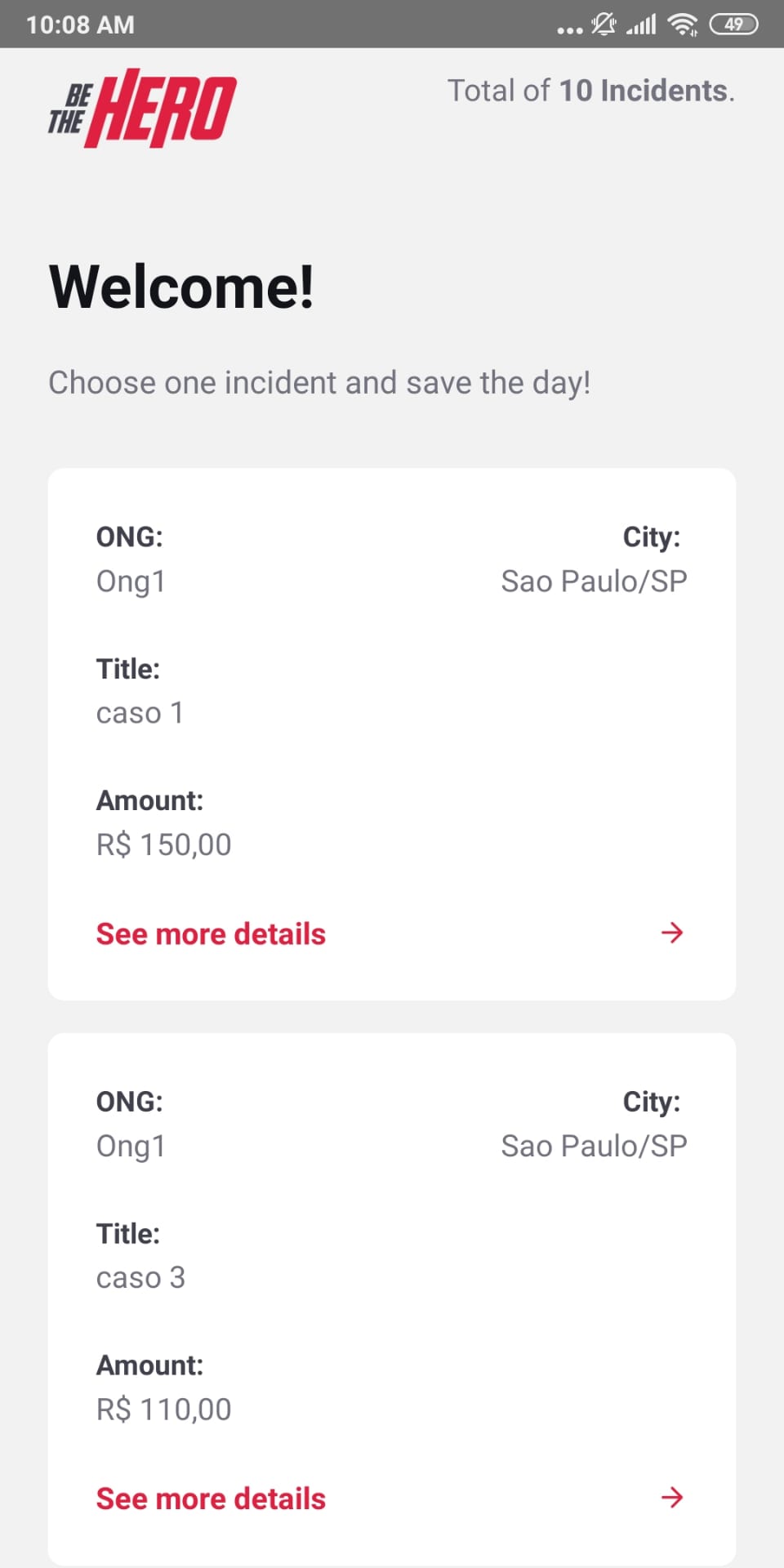Open more details of the caso 3 incident
The width and height of the screenshot is (784, 1568).
[x=211, y=1499]
